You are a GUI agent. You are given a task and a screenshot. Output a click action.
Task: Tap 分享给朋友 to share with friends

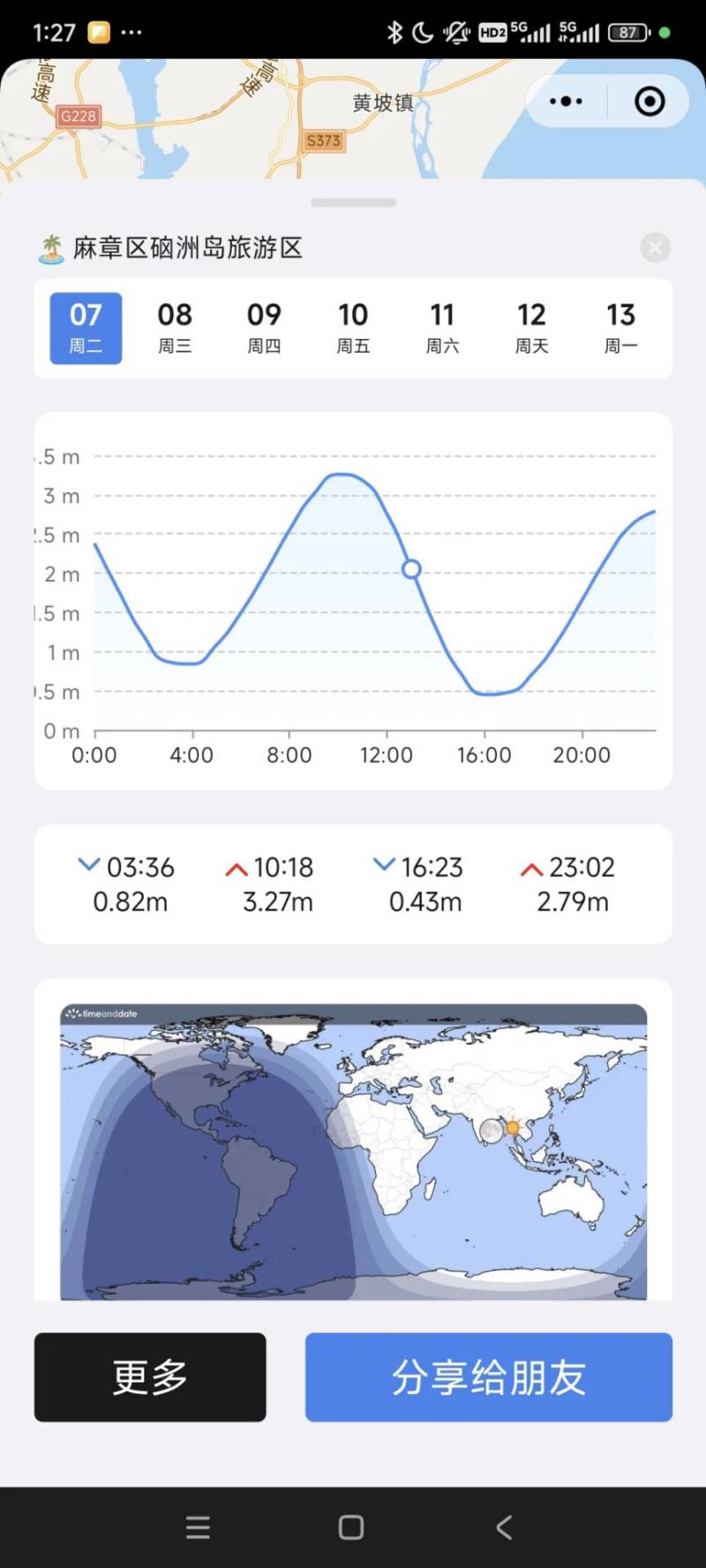[x=489, y=1377]
